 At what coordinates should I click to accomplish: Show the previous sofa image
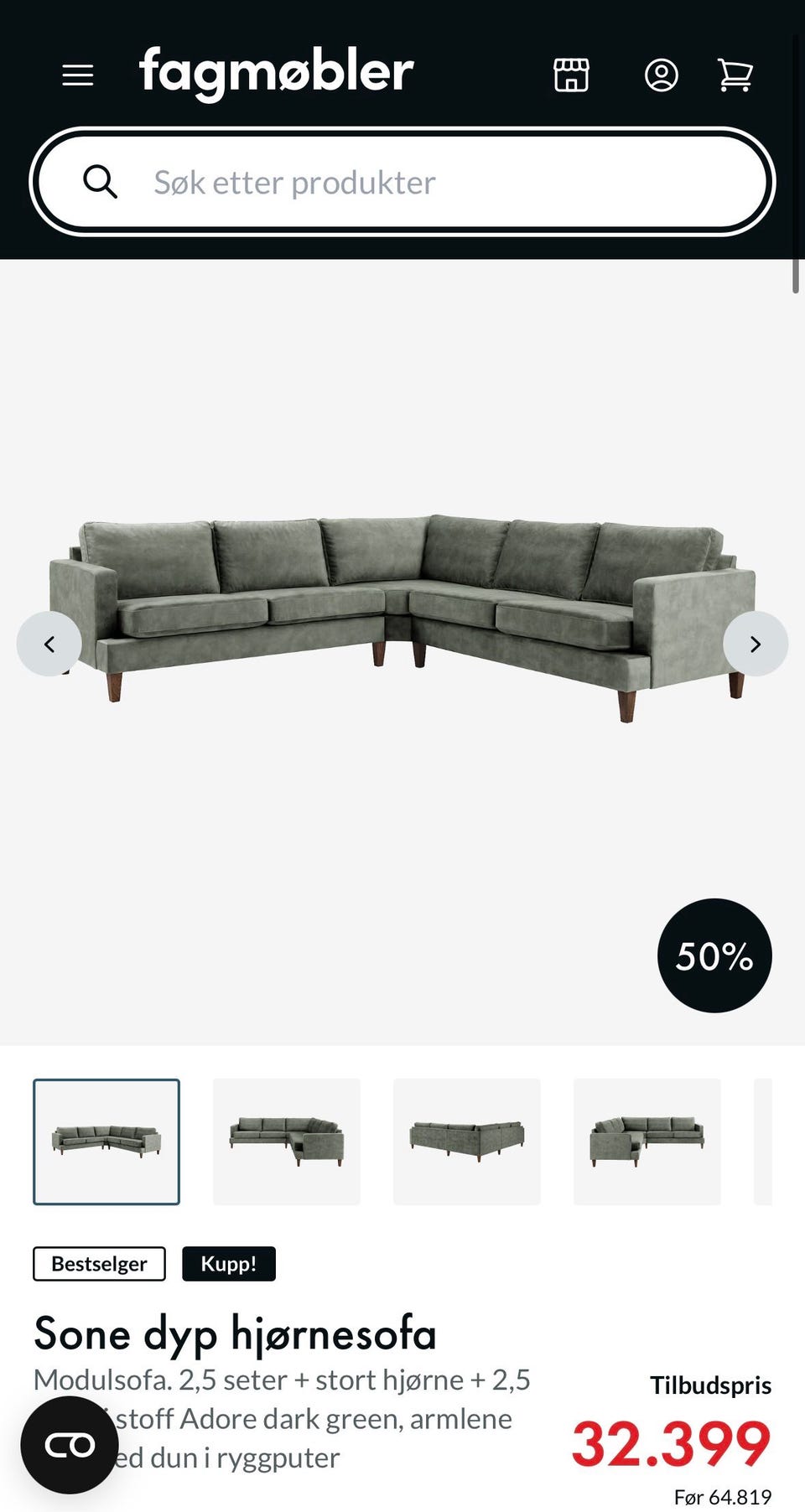point(49,644)
